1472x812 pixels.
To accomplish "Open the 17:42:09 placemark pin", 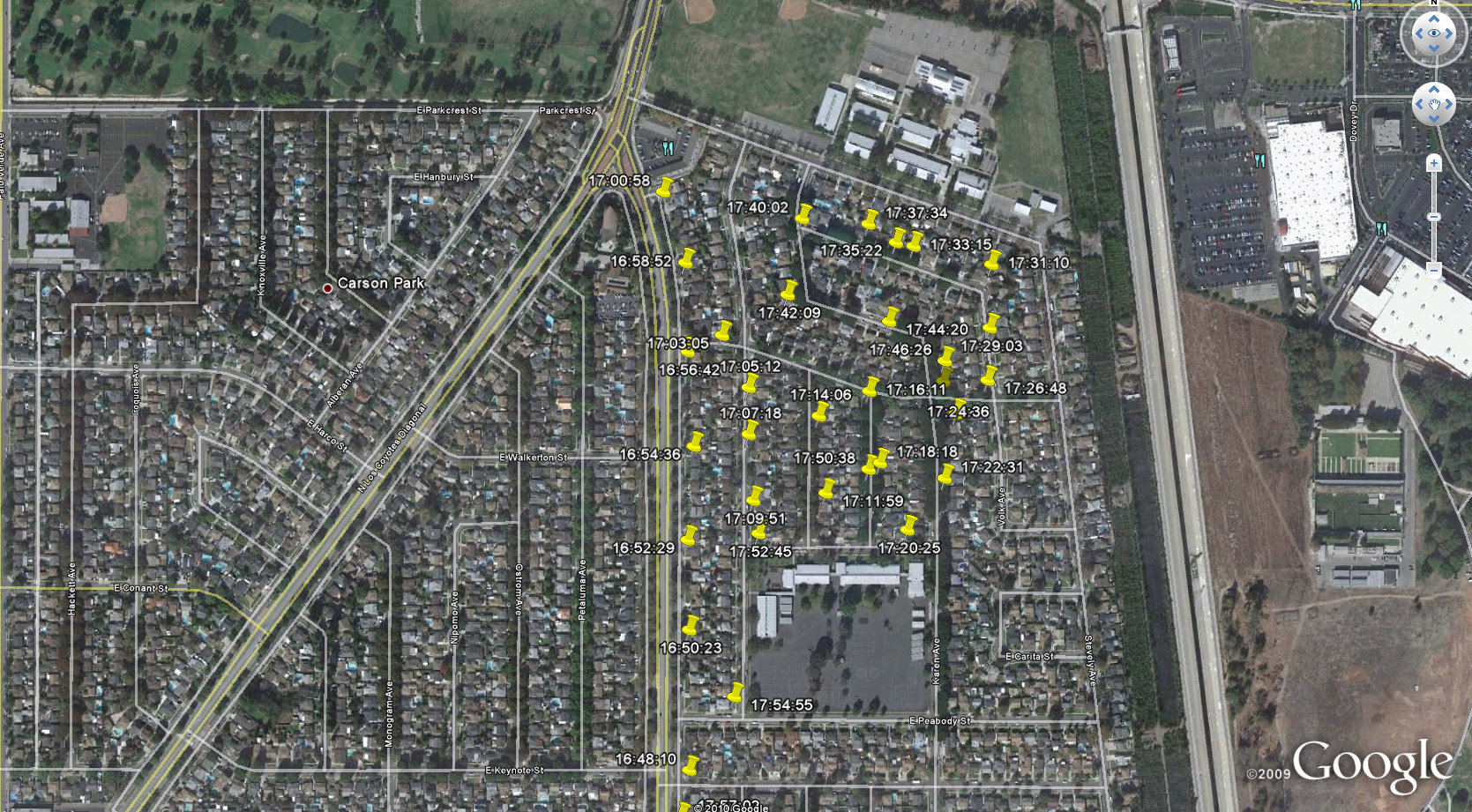I will click(788, 289).
